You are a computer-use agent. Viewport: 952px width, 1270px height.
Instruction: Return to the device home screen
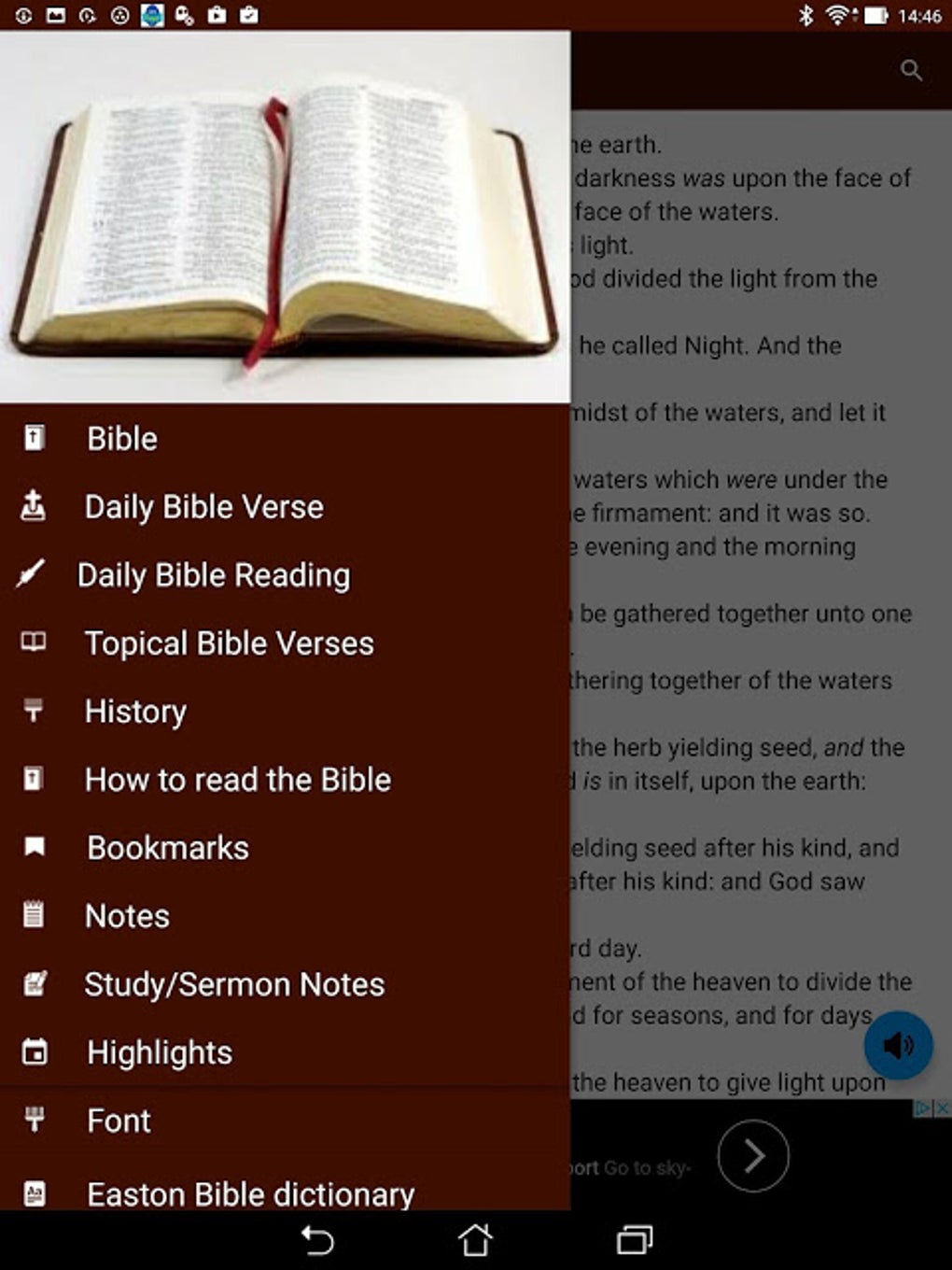pos(475,1240)
